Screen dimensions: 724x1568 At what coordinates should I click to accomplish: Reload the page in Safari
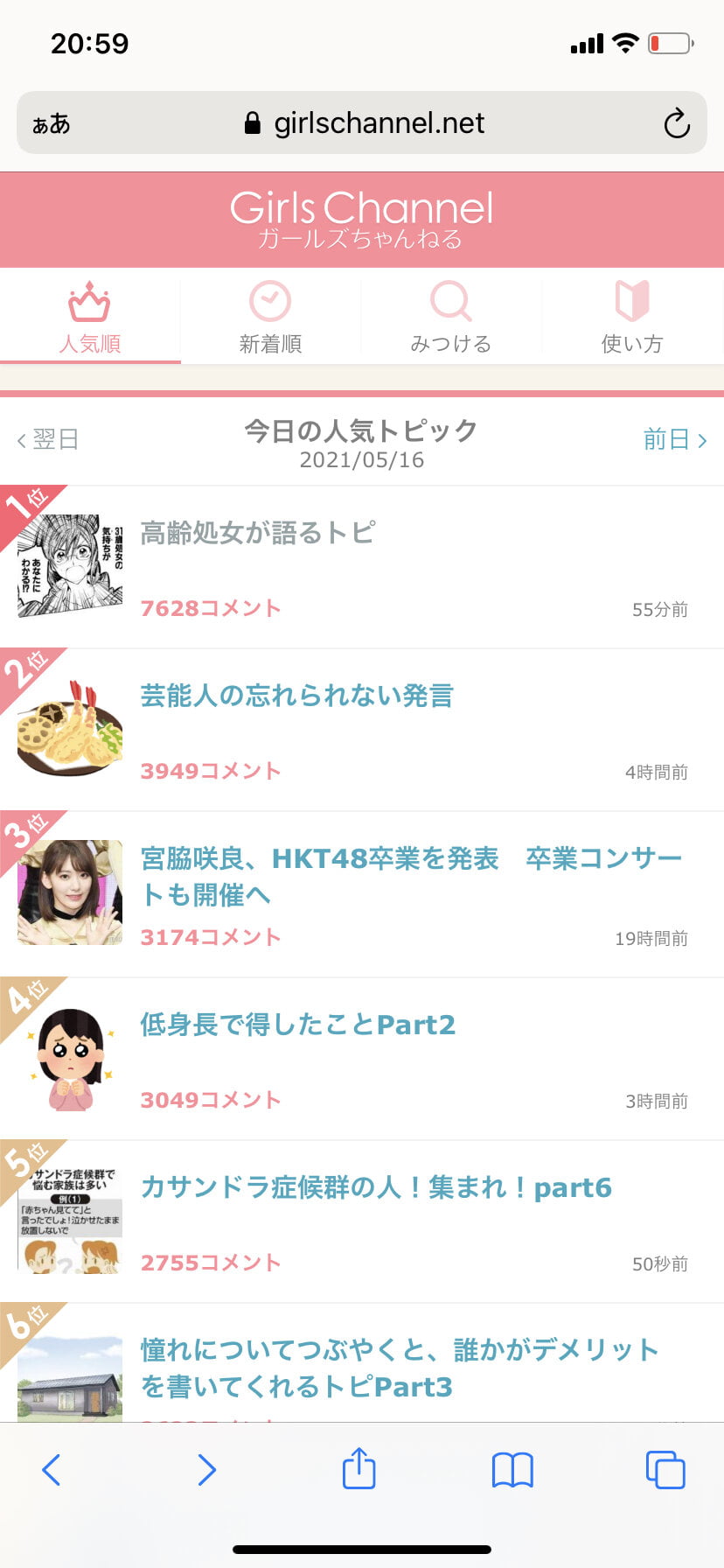[676, 123]
